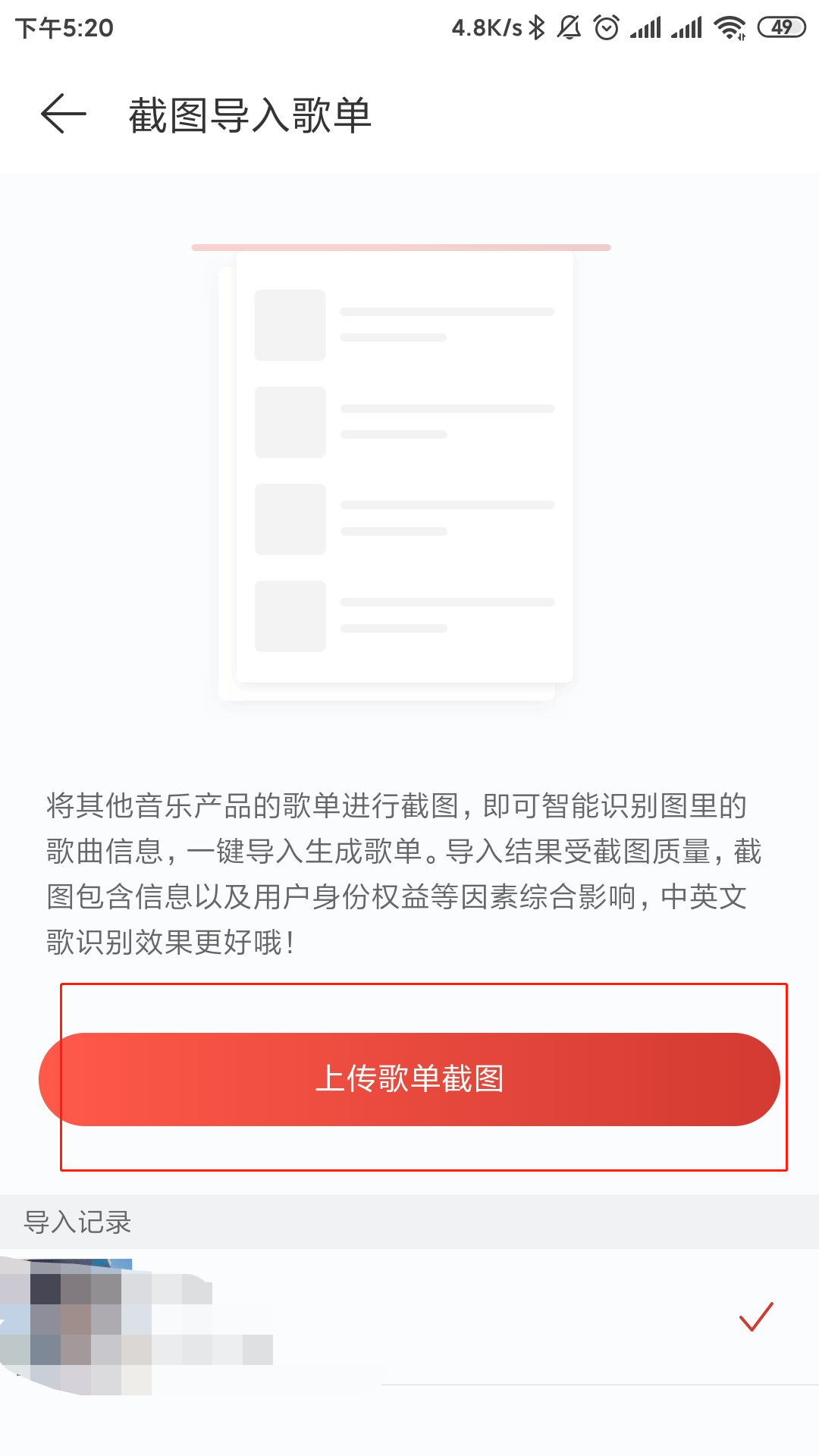Tap the playlist screenshot illustration placeholder
The width and height of the screenshot is (819, 1456).
pyautogui.click(x=402, y=470)
